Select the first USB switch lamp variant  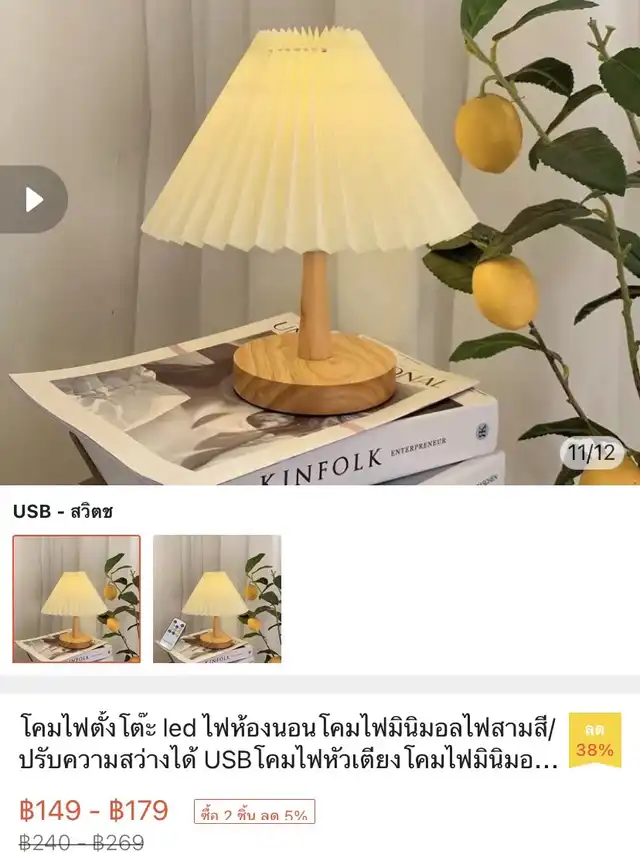click(77, 599)
